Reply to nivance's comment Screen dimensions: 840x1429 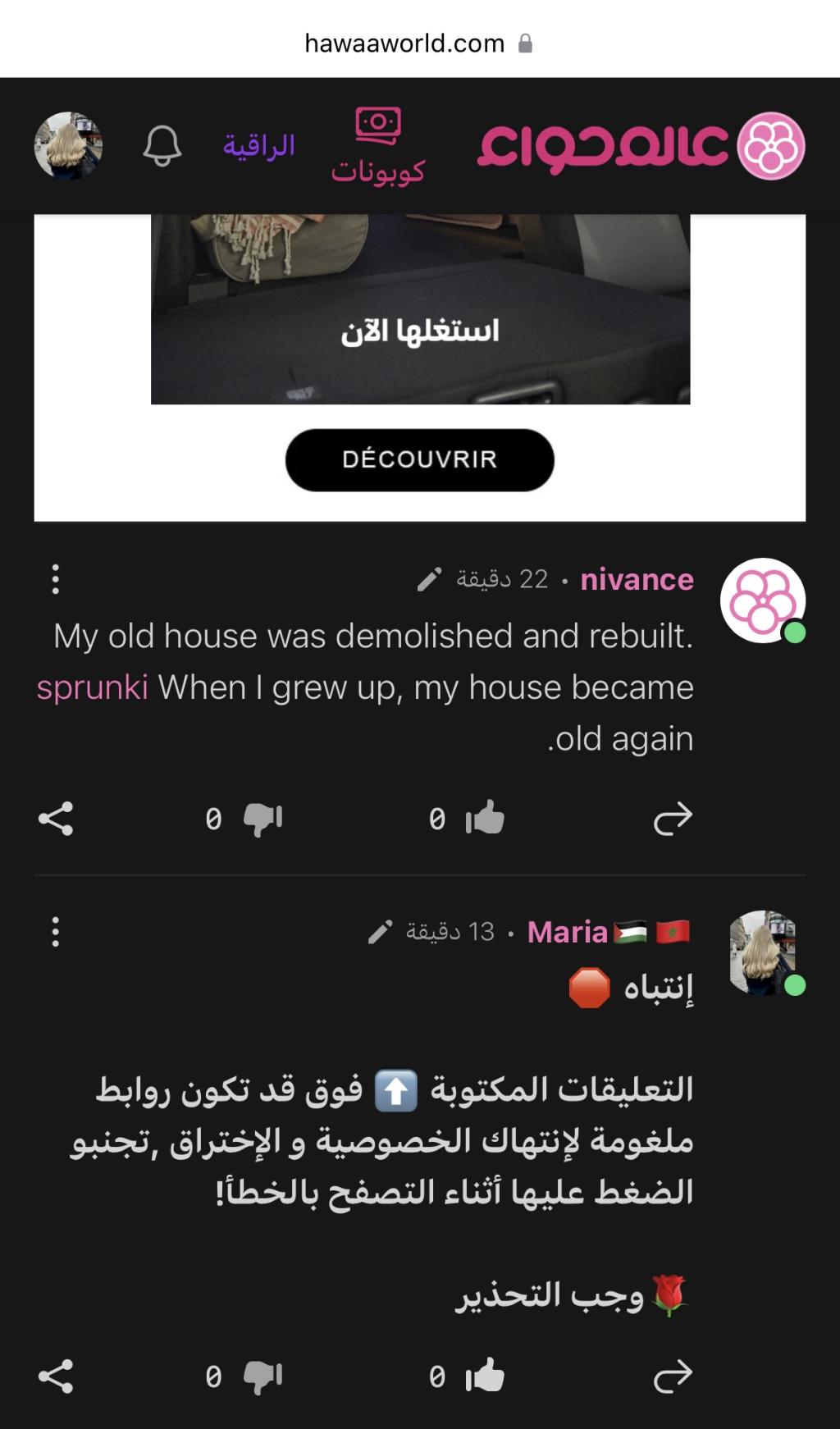(673, 819)
